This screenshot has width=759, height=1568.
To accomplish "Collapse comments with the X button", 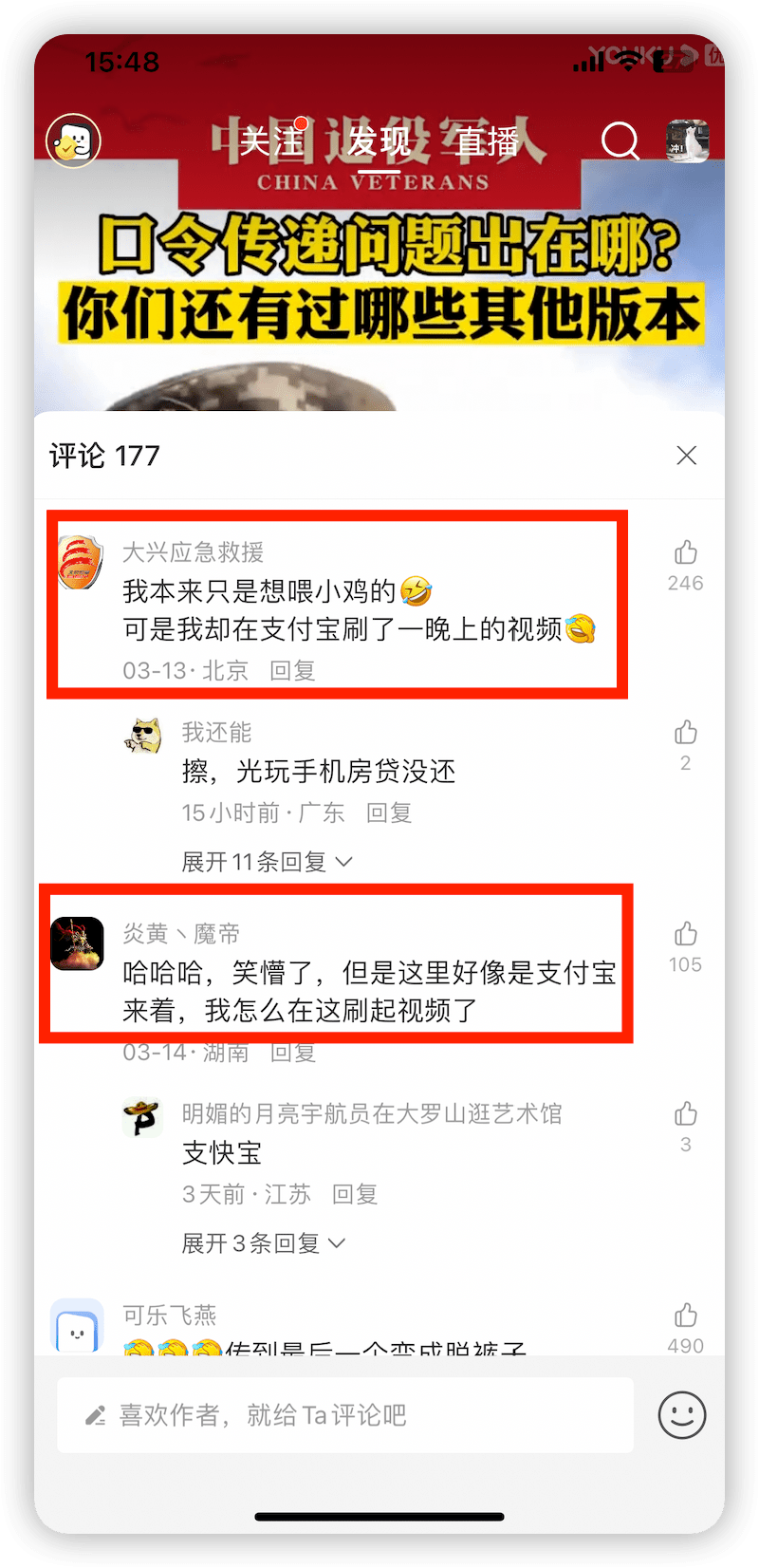I will (x=686, y=456).
